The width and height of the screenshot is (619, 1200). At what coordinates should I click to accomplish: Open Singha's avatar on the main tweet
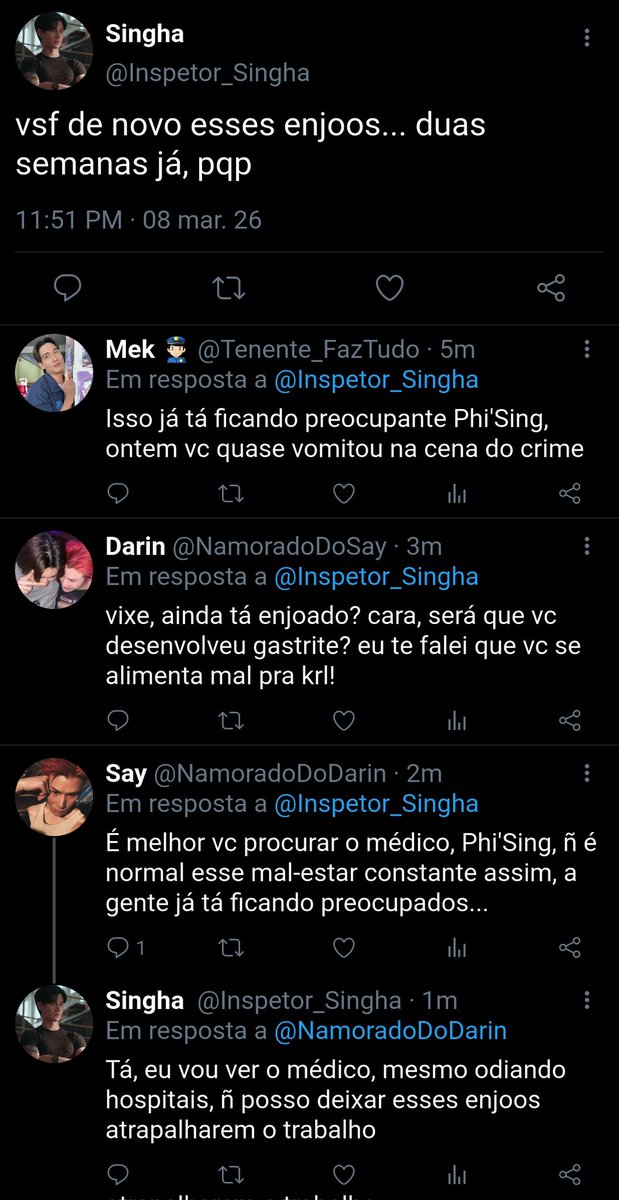click(x=54, y=51)
